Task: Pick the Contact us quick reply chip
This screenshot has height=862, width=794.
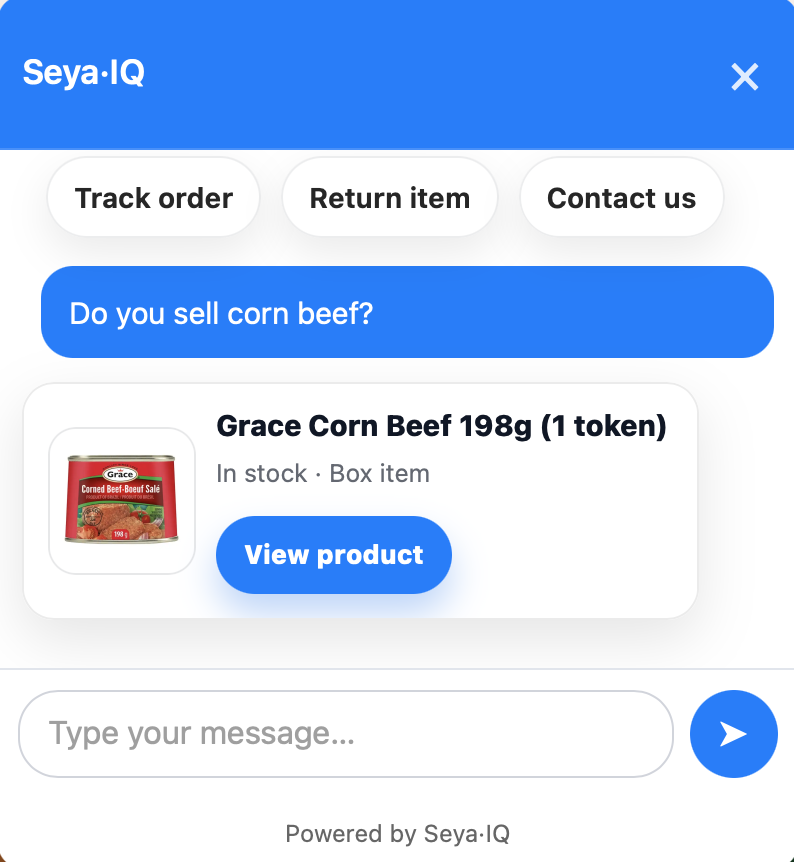Action: (621, 197)
